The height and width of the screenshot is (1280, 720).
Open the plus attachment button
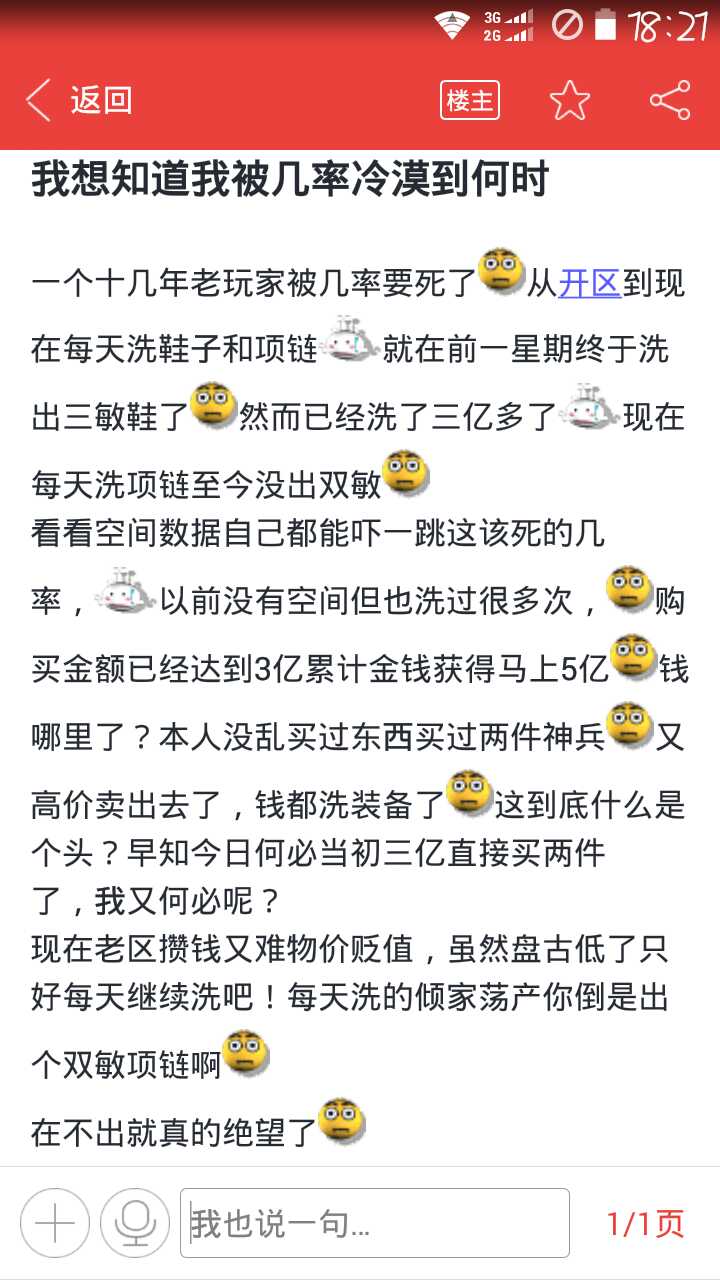pyautogui.click(x=55, y=1223)
